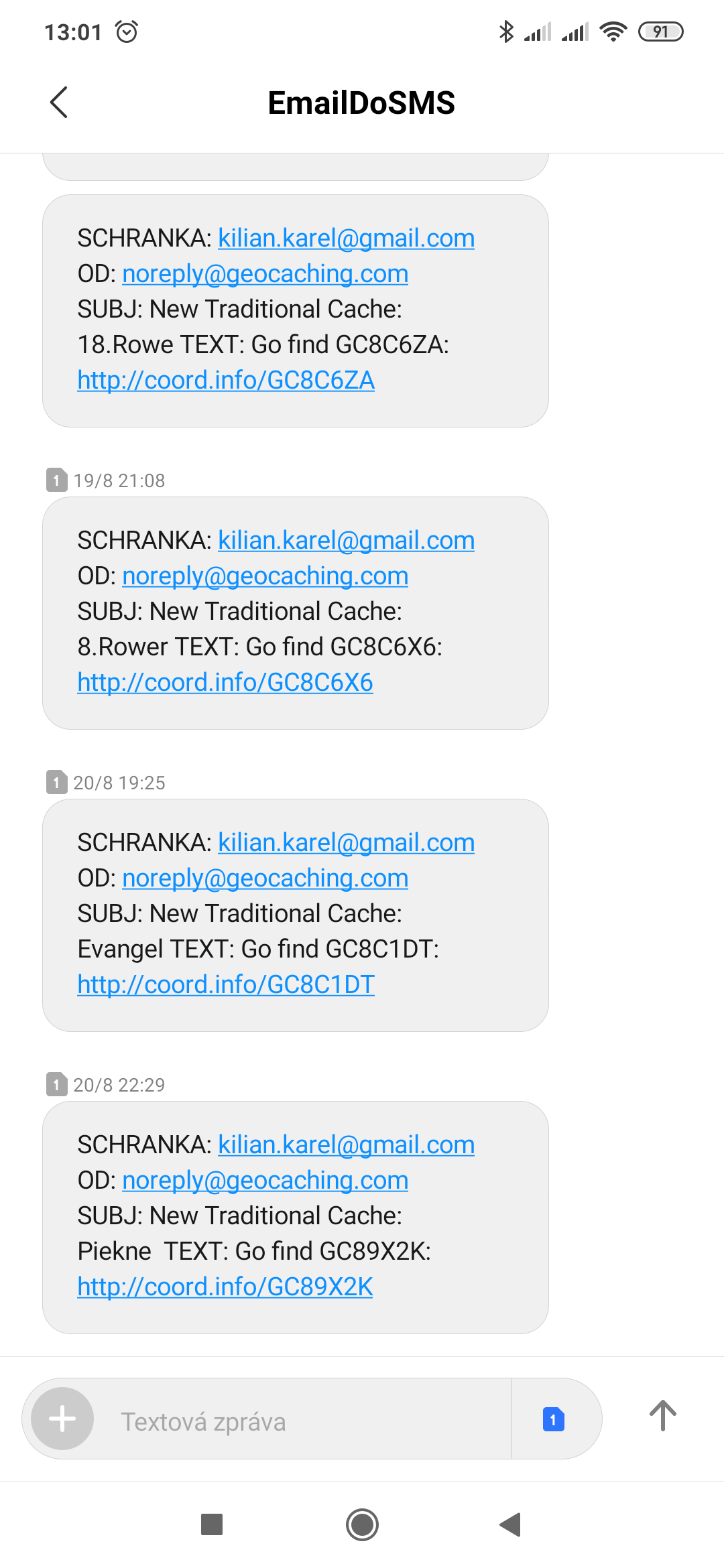
Task: Go to the system home screen
Action: point(362,1524)
